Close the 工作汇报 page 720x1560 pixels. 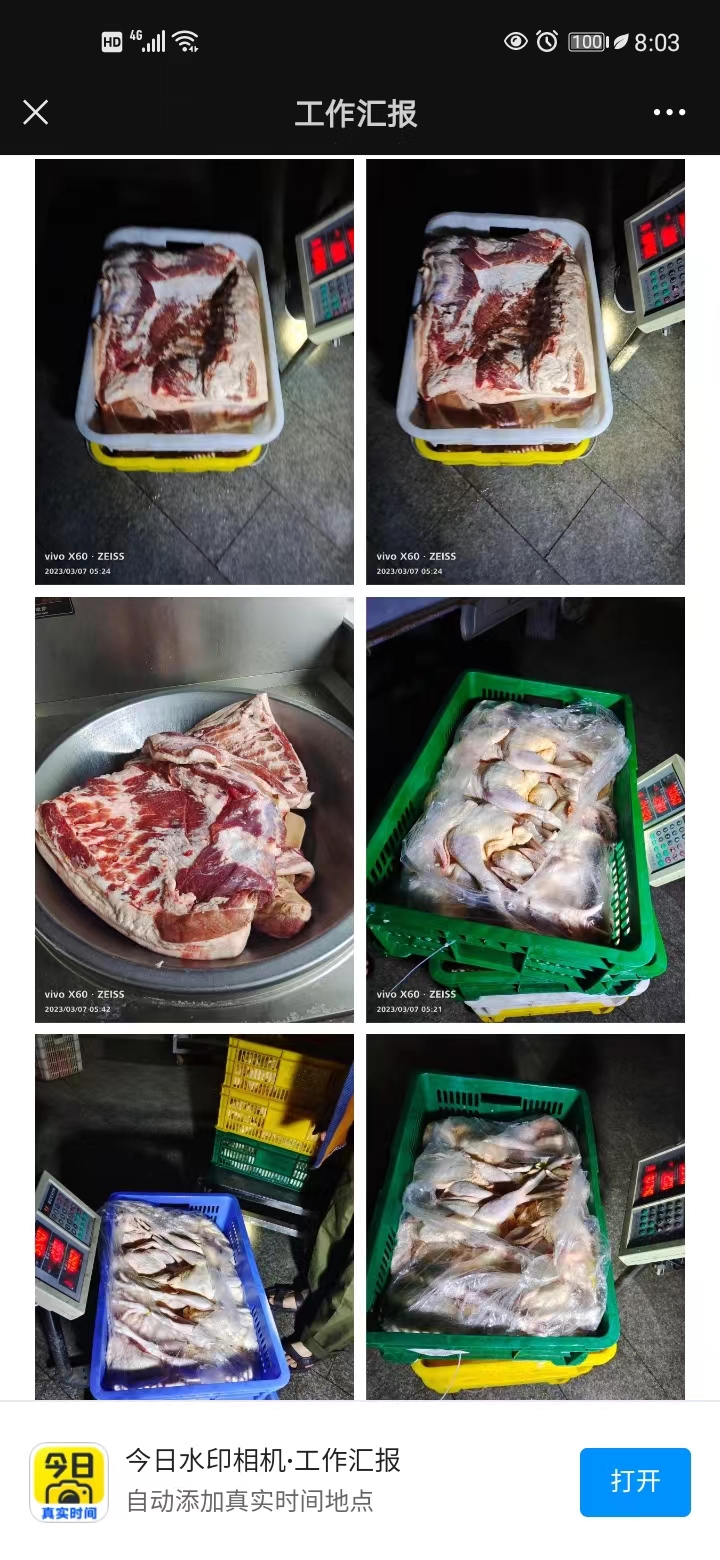36,112
